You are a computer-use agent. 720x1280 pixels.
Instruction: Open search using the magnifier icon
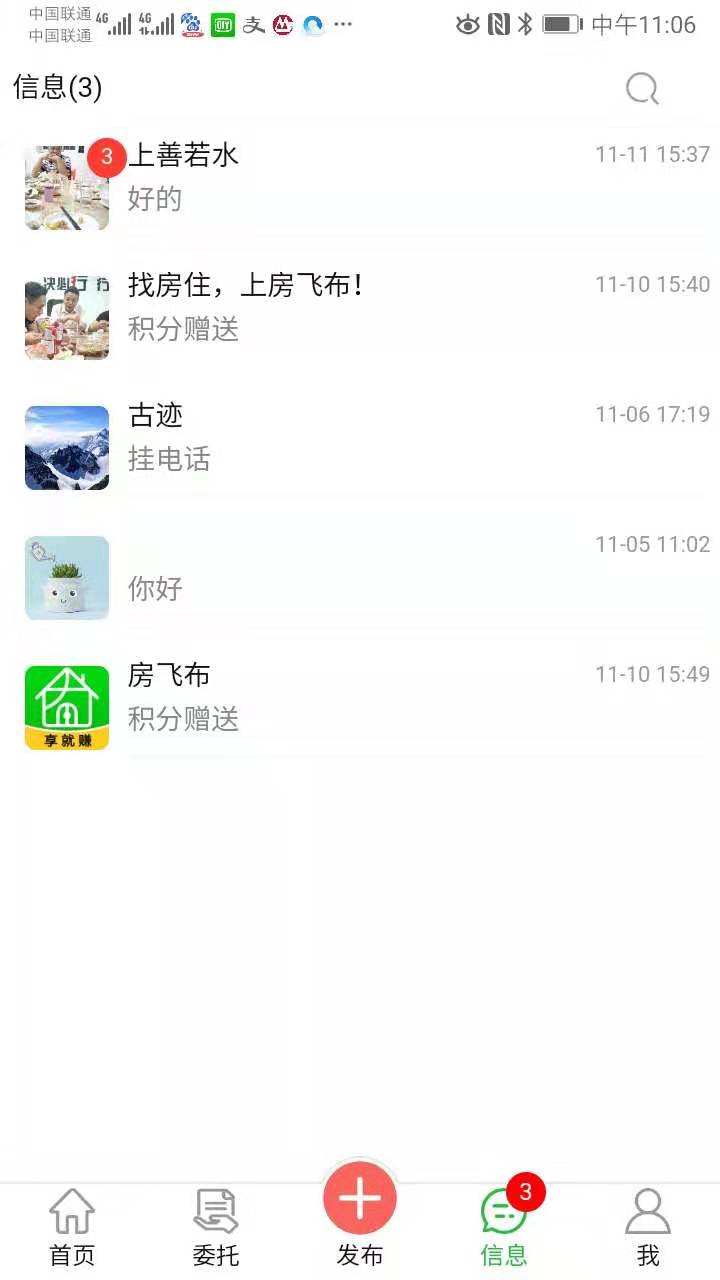[641, 88]
